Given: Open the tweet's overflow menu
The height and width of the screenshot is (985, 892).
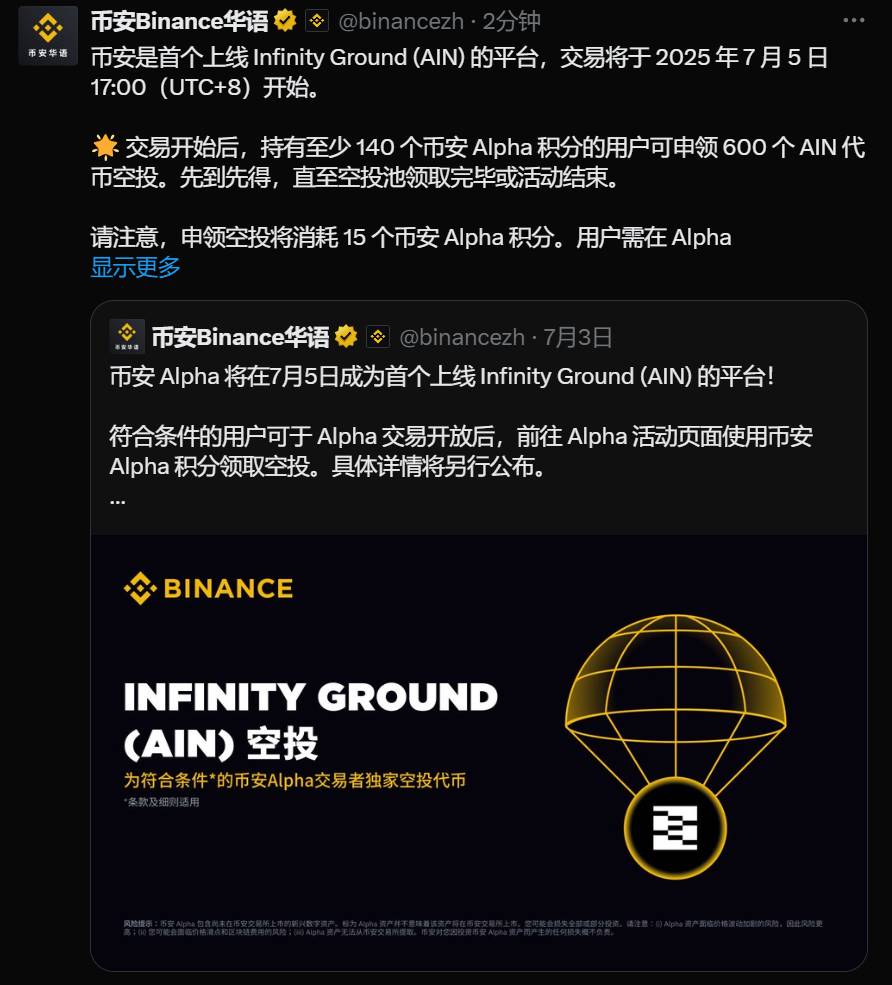Looking at the screenshot, I should 853,20.
